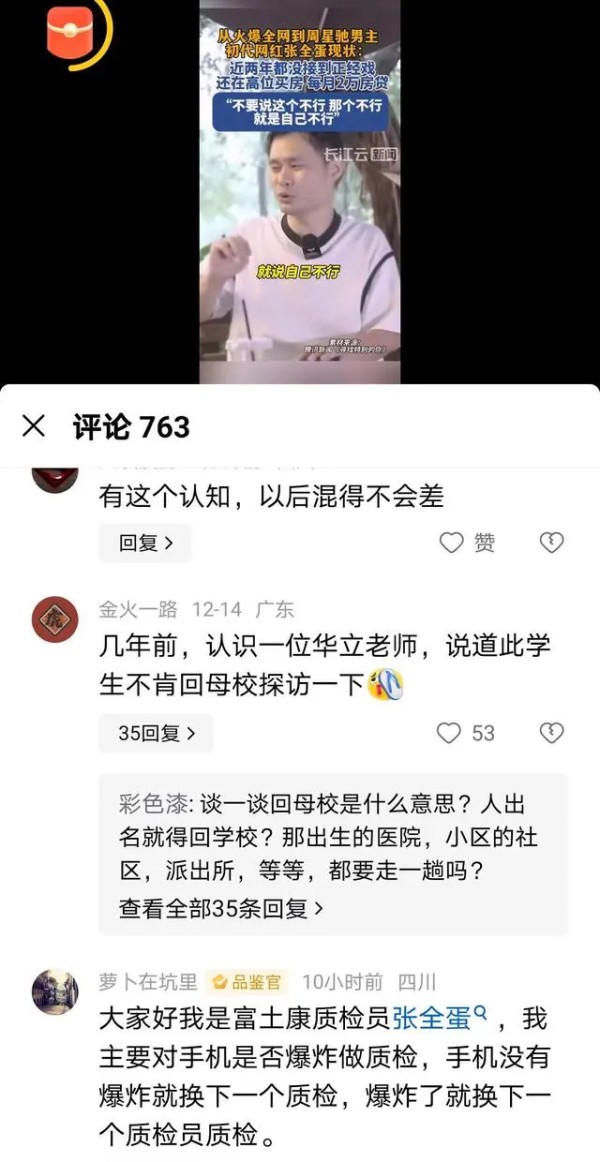The width and height of the screenshot is (600, 1162).
Task: Like 金火一路's comment with 53 likes
Action: click(450, 733)
